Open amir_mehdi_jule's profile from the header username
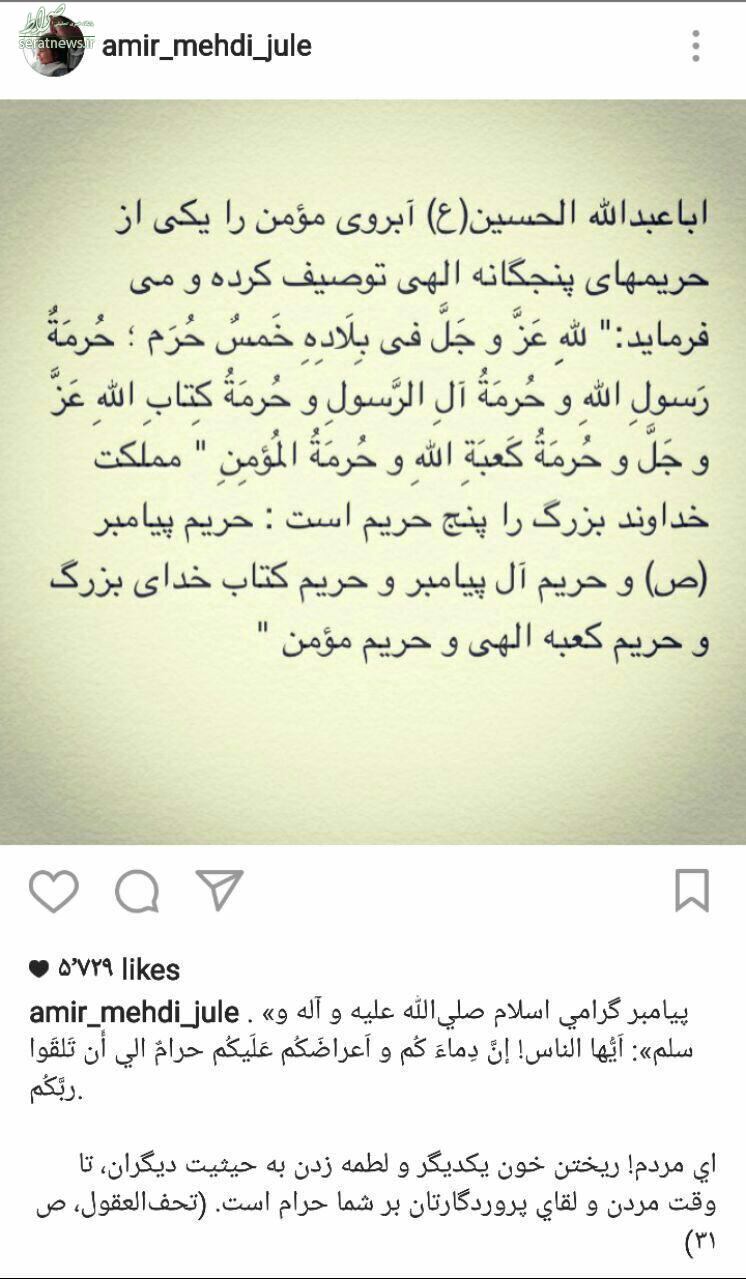Screen dimensions: 746x1279 [207, 46]
